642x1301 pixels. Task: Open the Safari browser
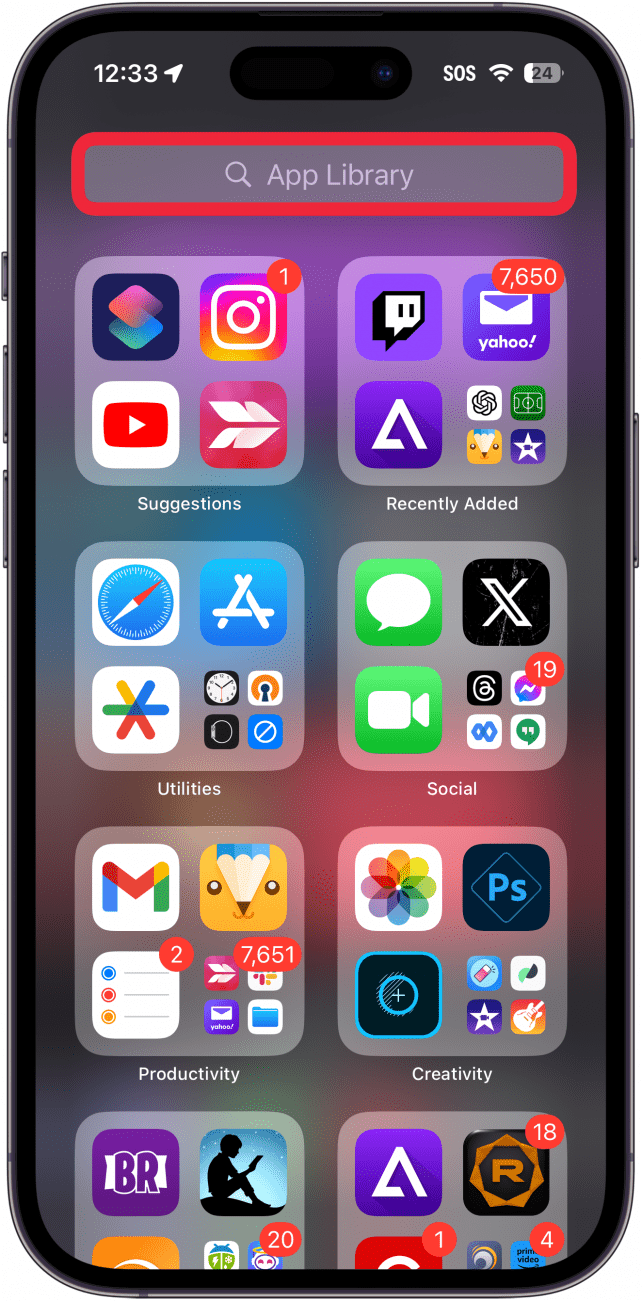[136, 602]
